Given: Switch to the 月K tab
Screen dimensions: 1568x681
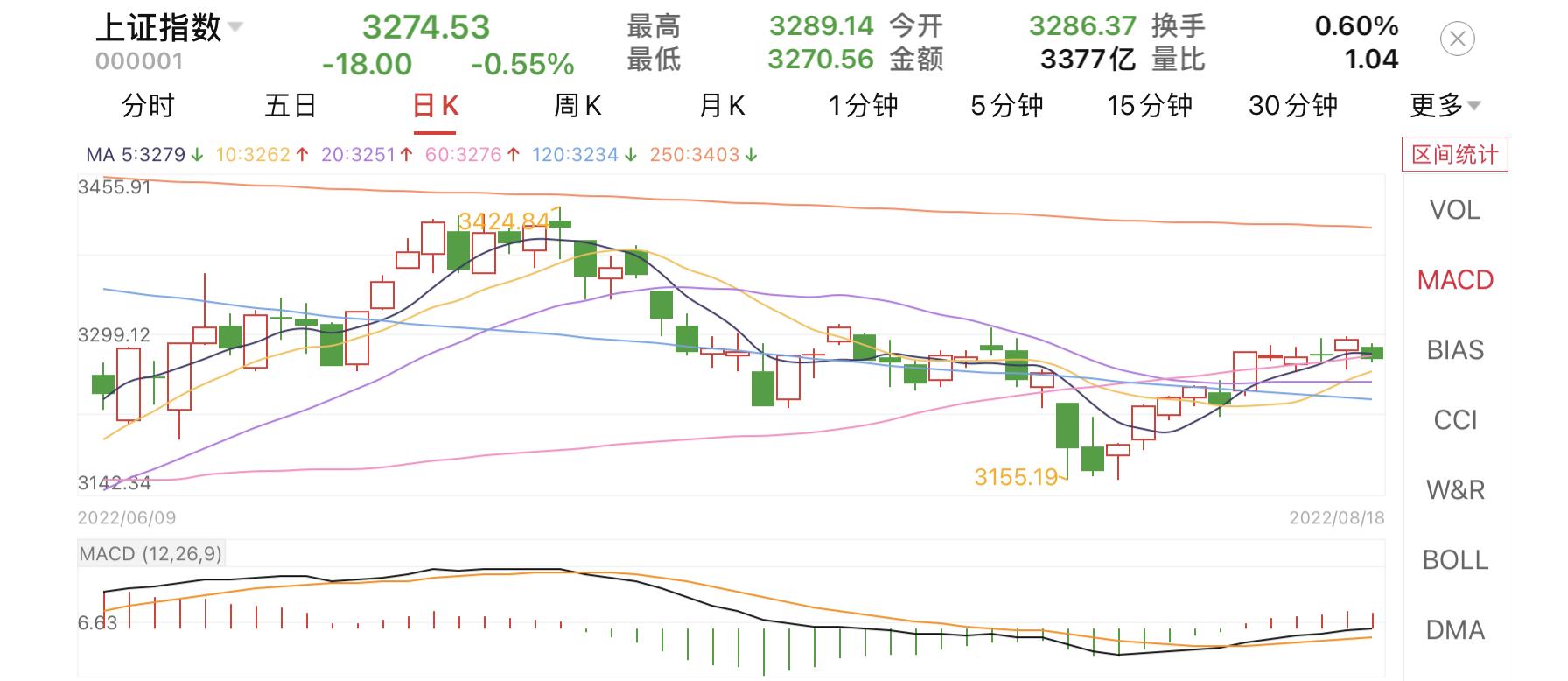Looking at the screenshot, I should tap(722, 106).
